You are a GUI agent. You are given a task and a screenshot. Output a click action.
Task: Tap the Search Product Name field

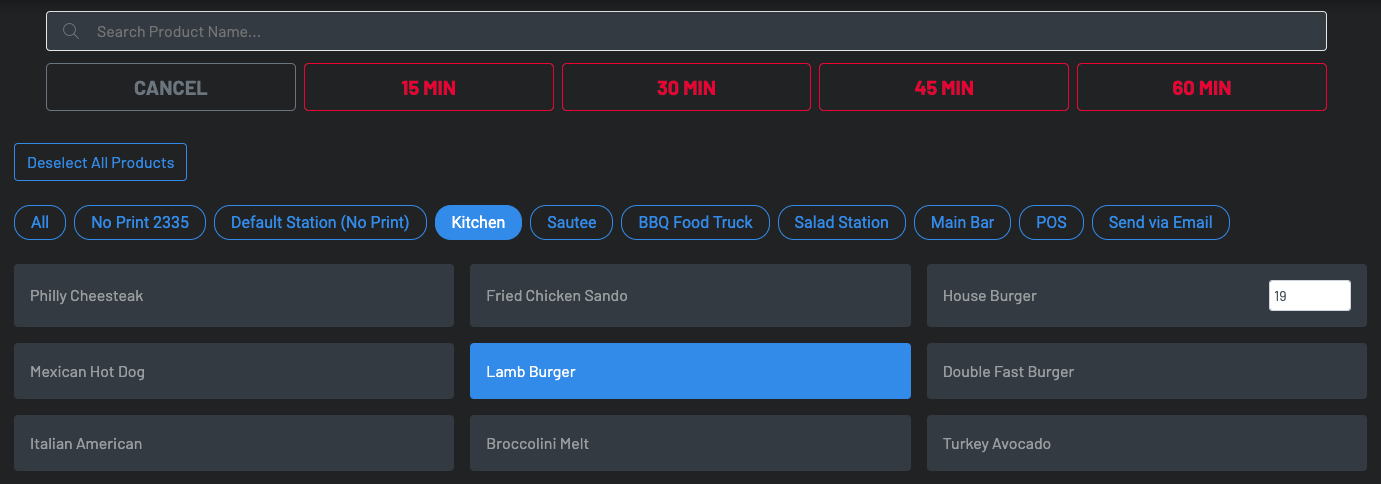pyautogui.click(x=686, y=31)
